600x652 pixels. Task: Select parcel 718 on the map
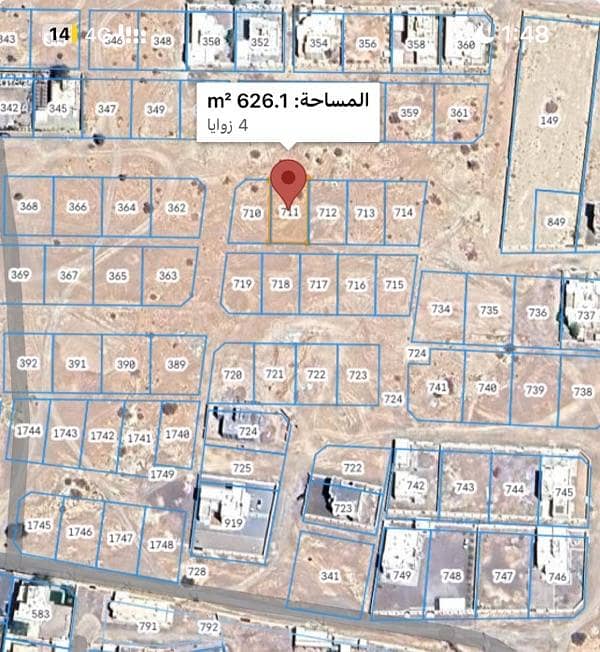click(280, 284)
